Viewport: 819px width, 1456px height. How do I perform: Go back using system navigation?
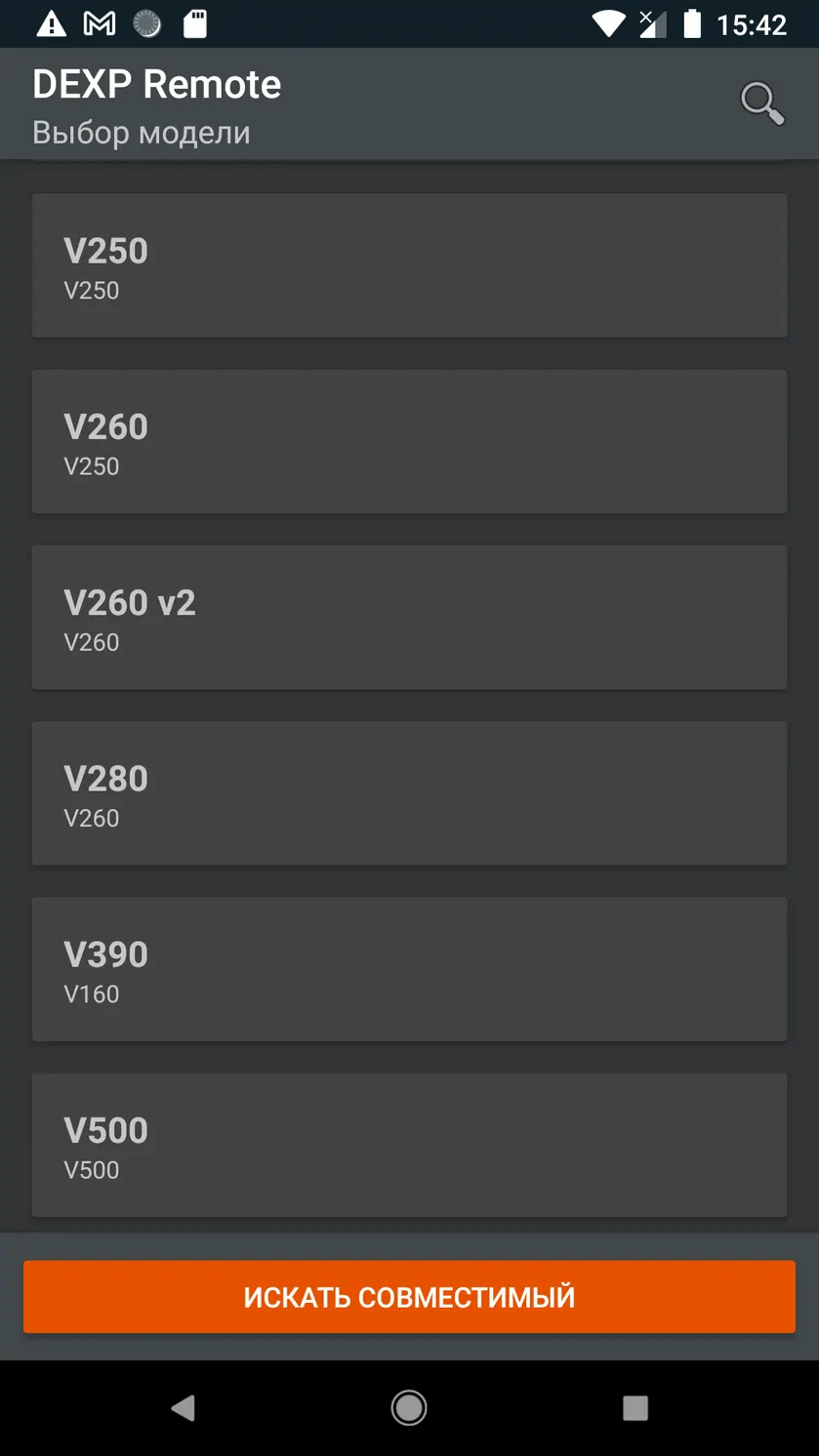pos(183,1407)
